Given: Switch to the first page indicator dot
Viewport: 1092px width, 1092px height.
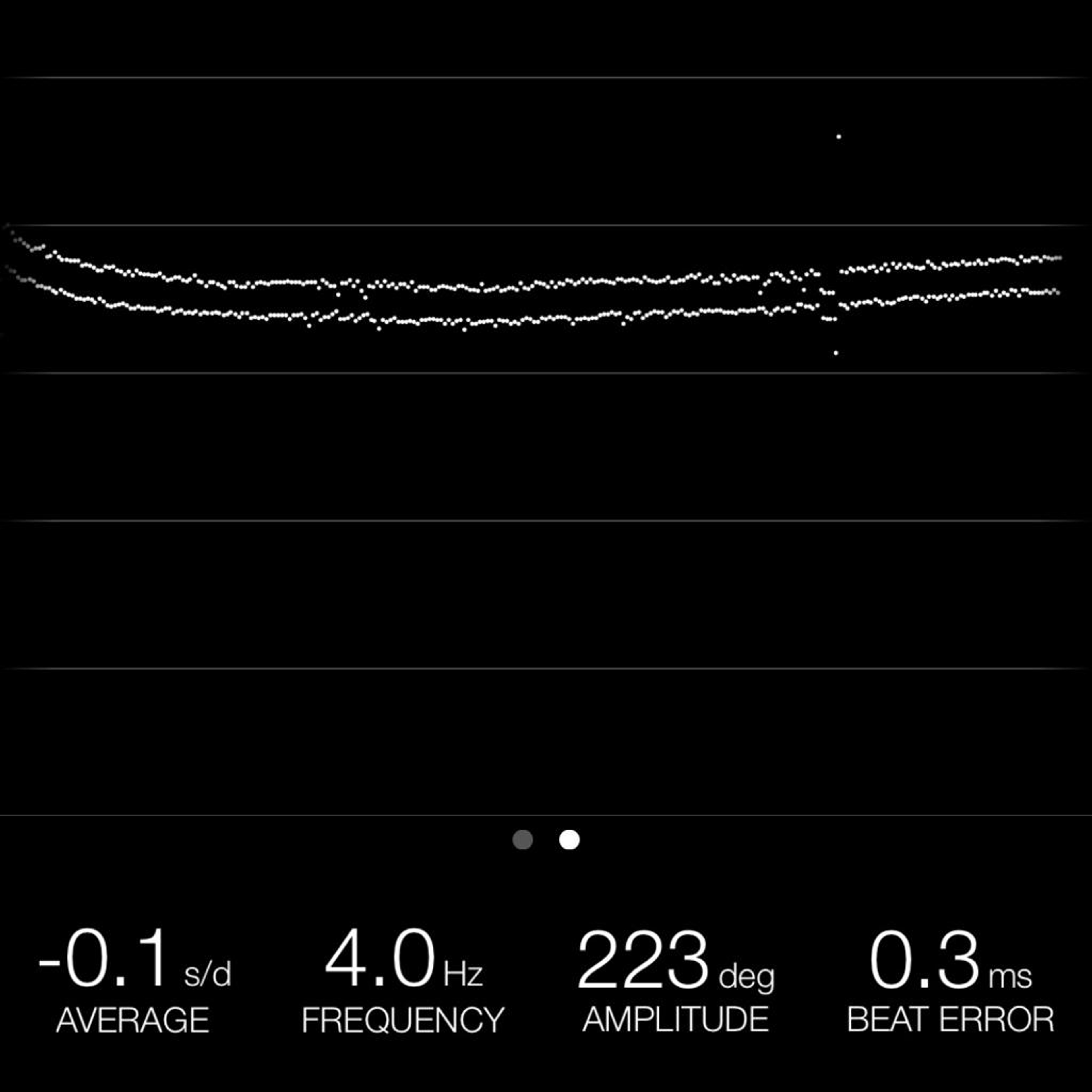Looking at the screenshot, I should tap(522, 840).
